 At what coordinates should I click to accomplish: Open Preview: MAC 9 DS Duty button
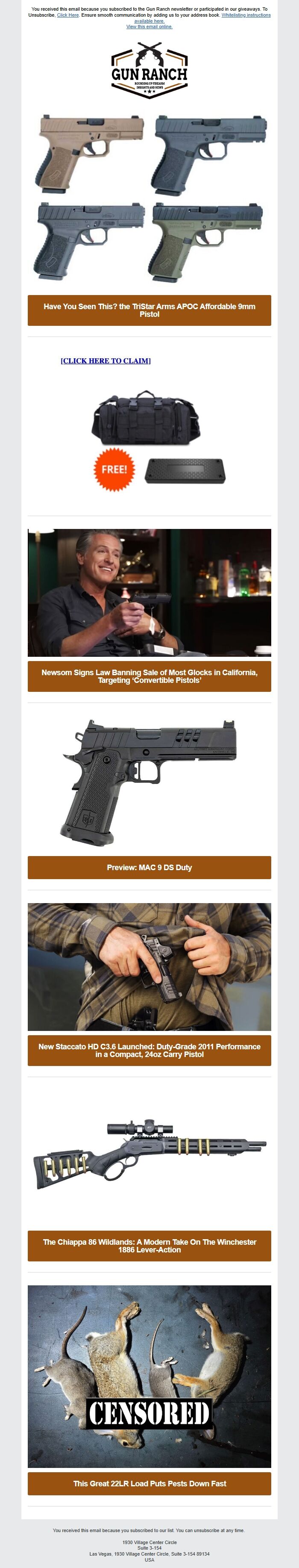point(149,868)
